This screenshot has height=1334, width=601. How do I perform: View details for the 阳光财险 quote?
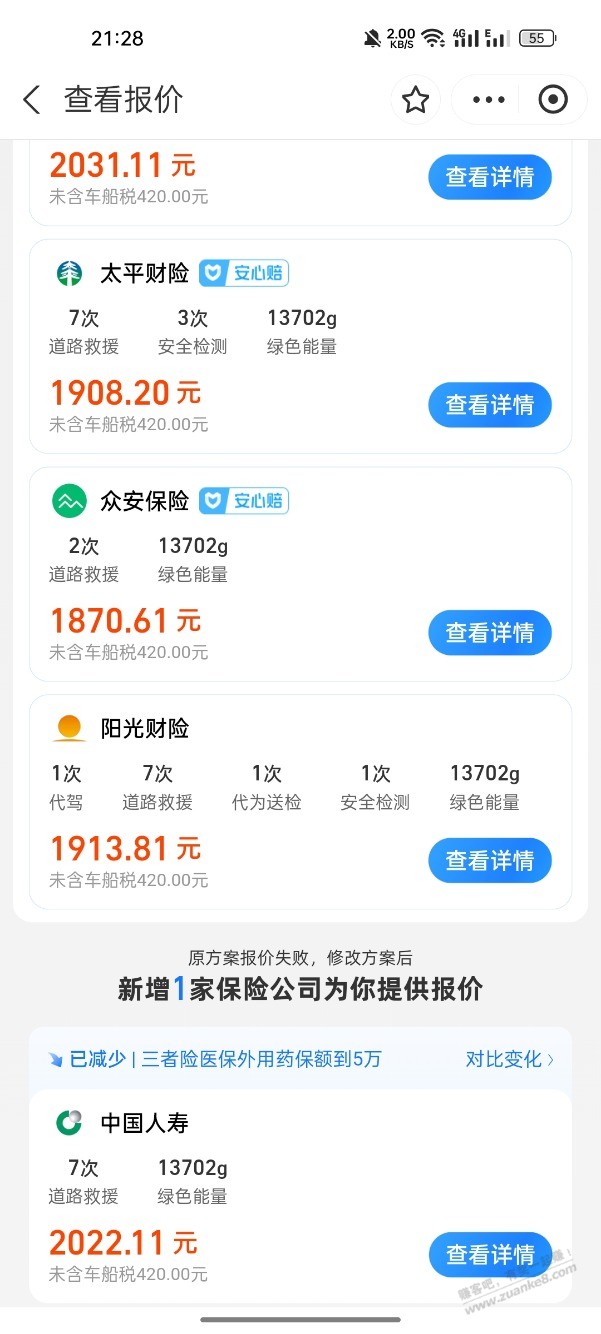click(490, 861)
